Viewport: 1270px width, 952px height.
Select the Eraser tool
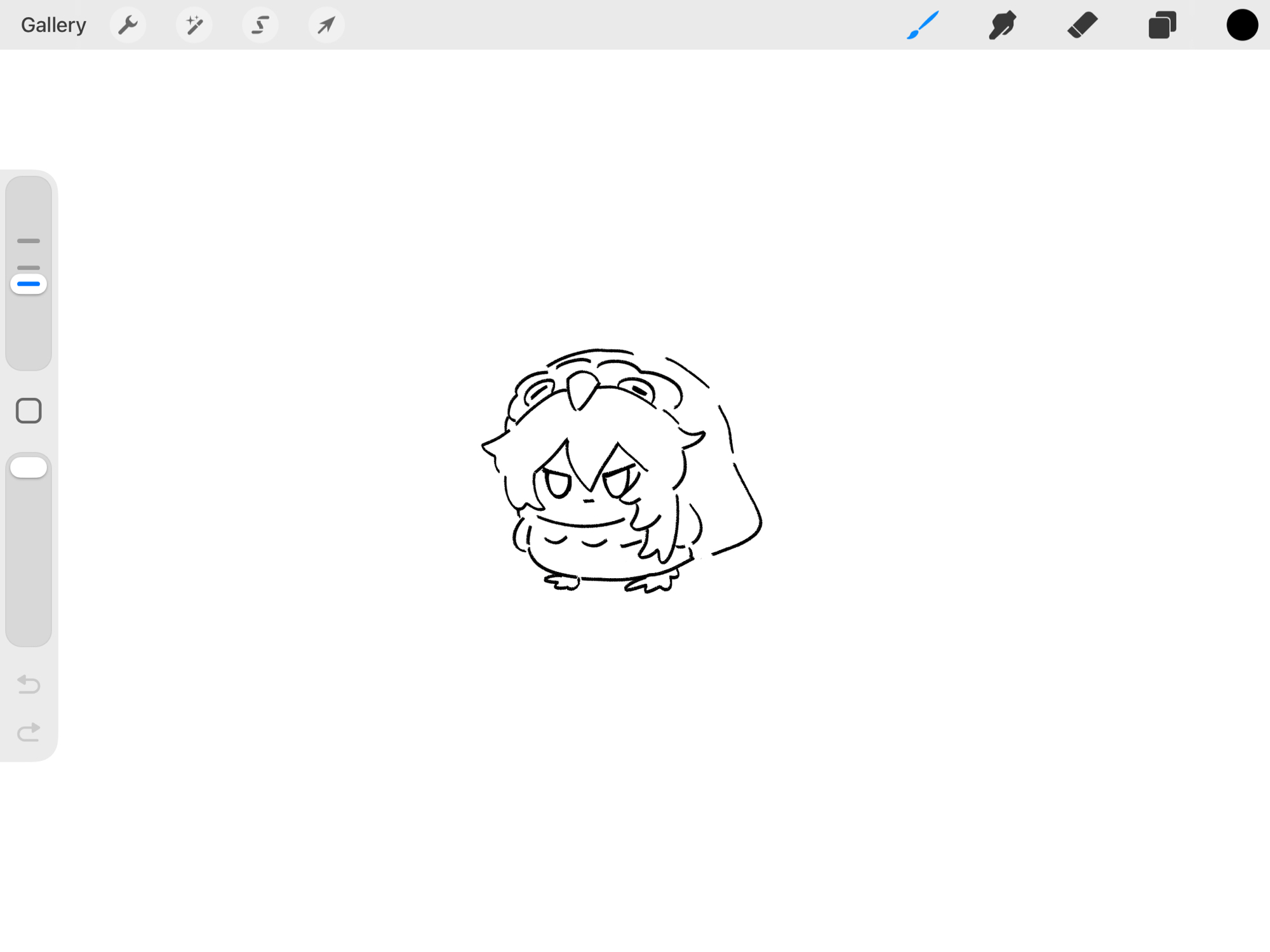pyautogui.click(x=1083, y=25)
